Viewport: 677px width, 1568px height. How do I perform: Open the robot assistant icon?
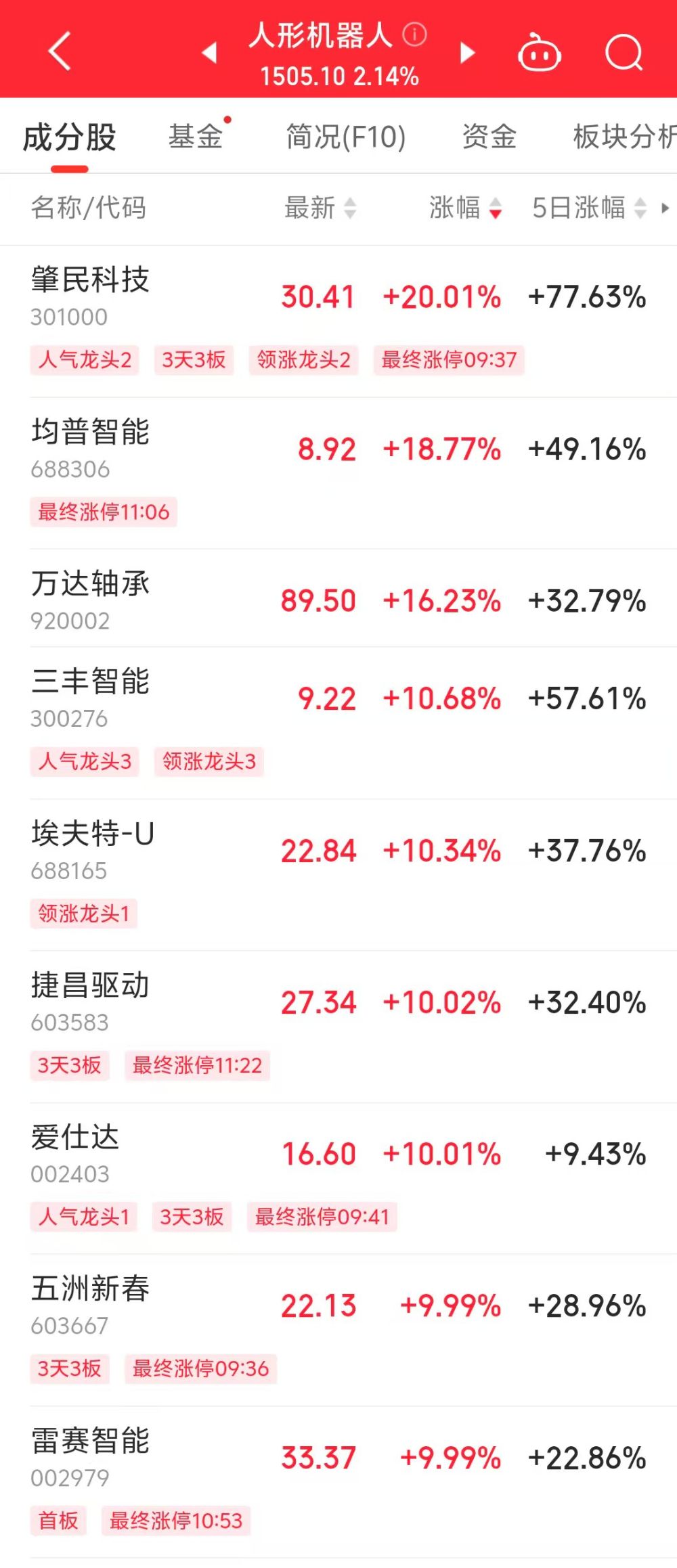[539, 53]
